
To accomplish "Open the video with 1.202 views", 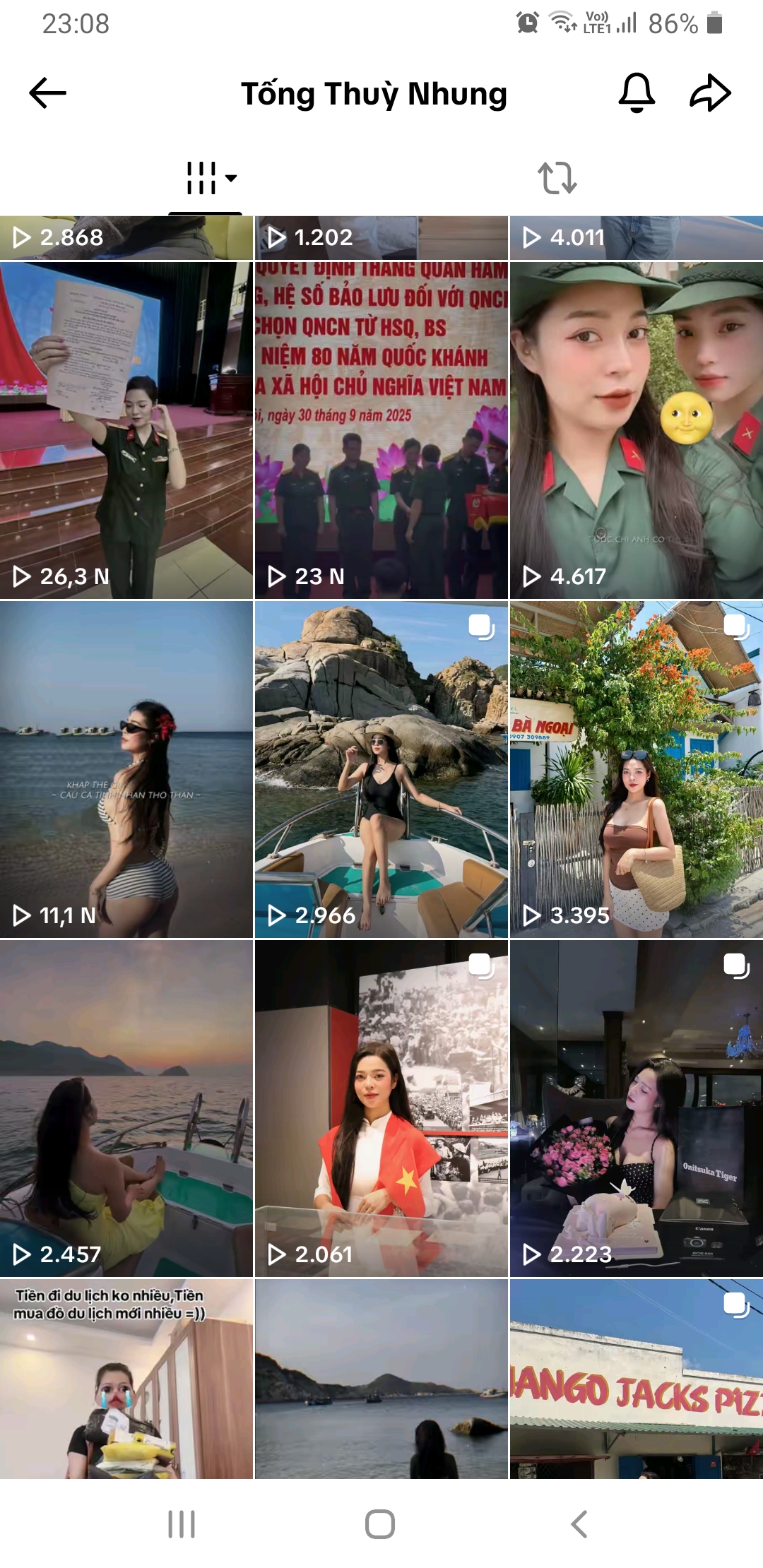I will (x=381, y=238).
